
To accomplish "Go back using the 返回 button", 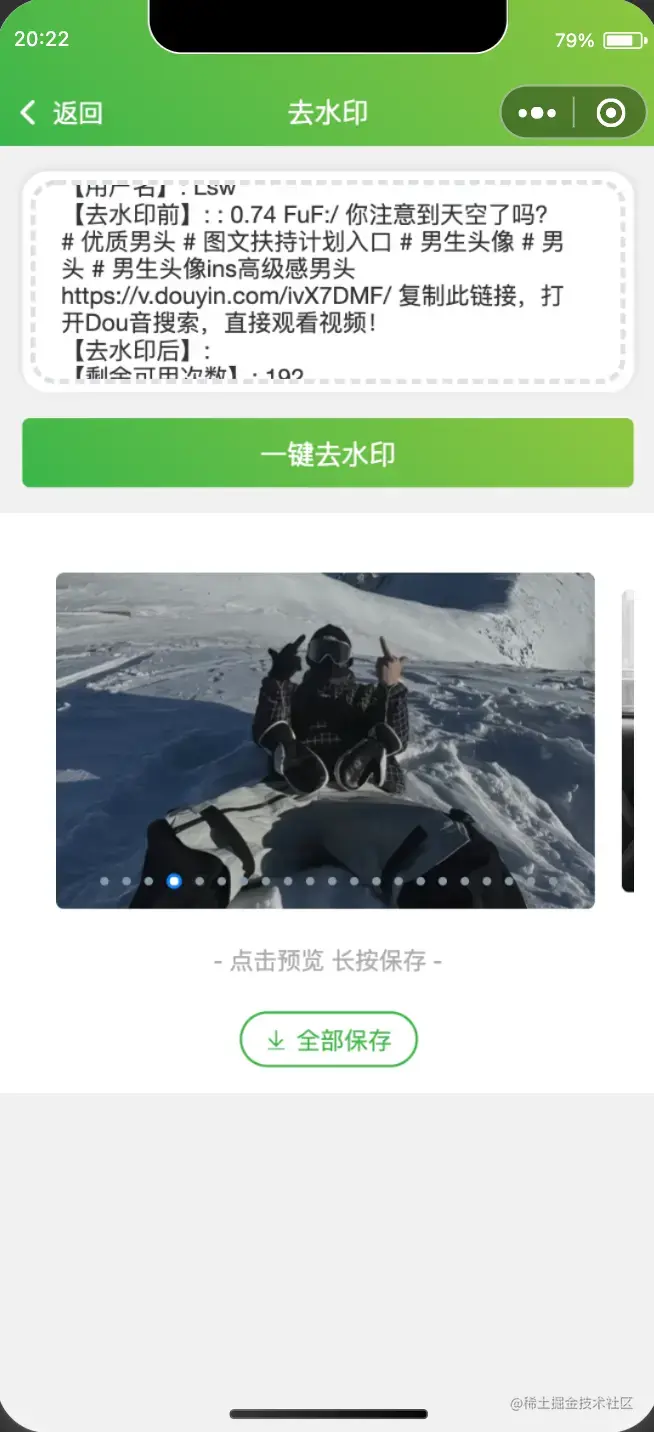I will [x=62, y=113].
